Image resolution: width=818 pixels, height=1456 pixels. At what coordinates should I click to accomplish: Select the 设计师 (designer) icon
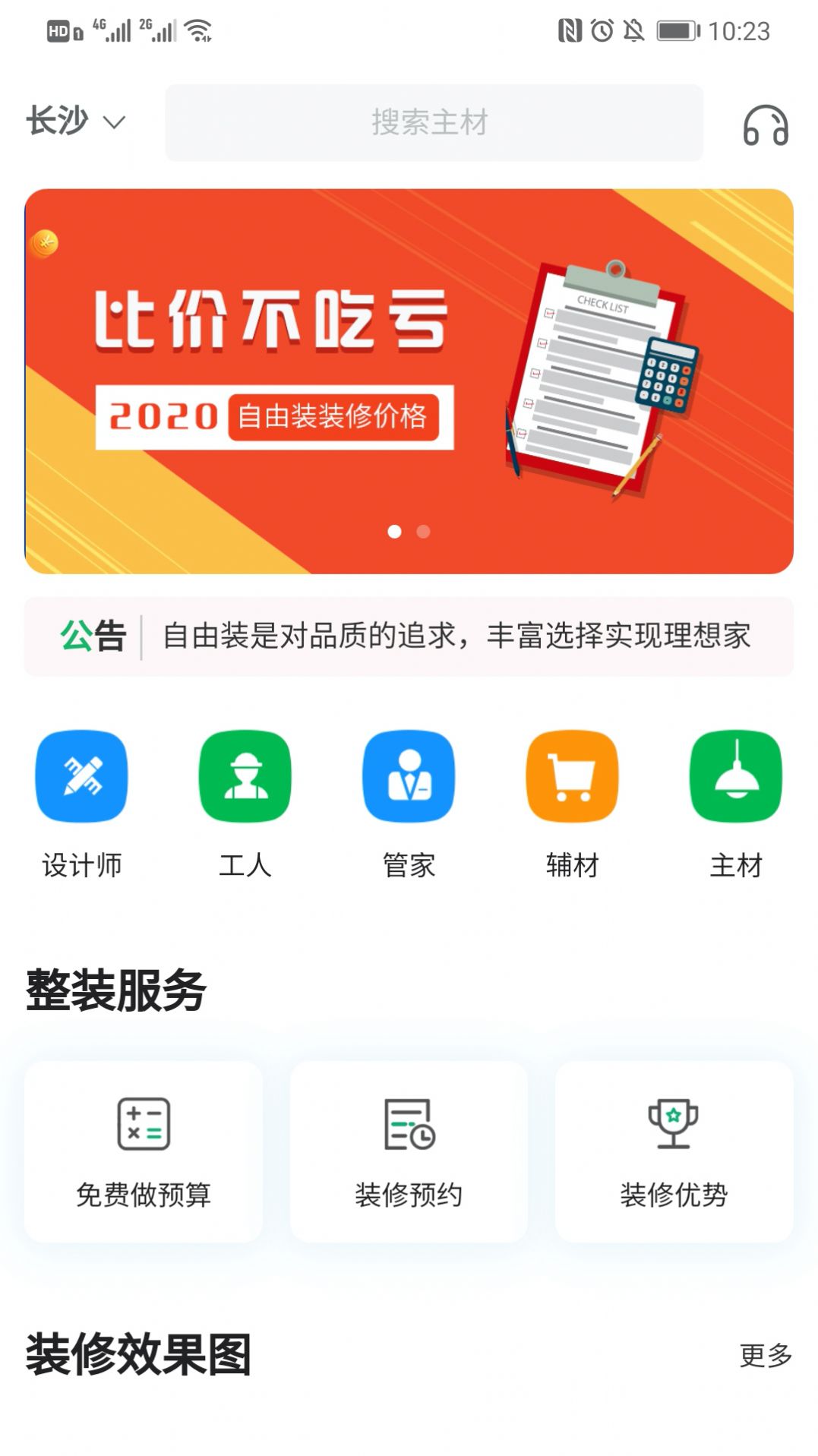tap(82, 775)
